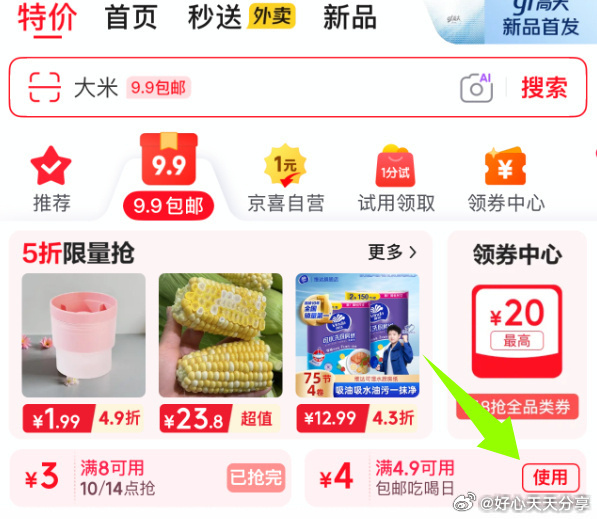Select the 推荐 category
Viewport: 597px width, 519px height.
51,179
